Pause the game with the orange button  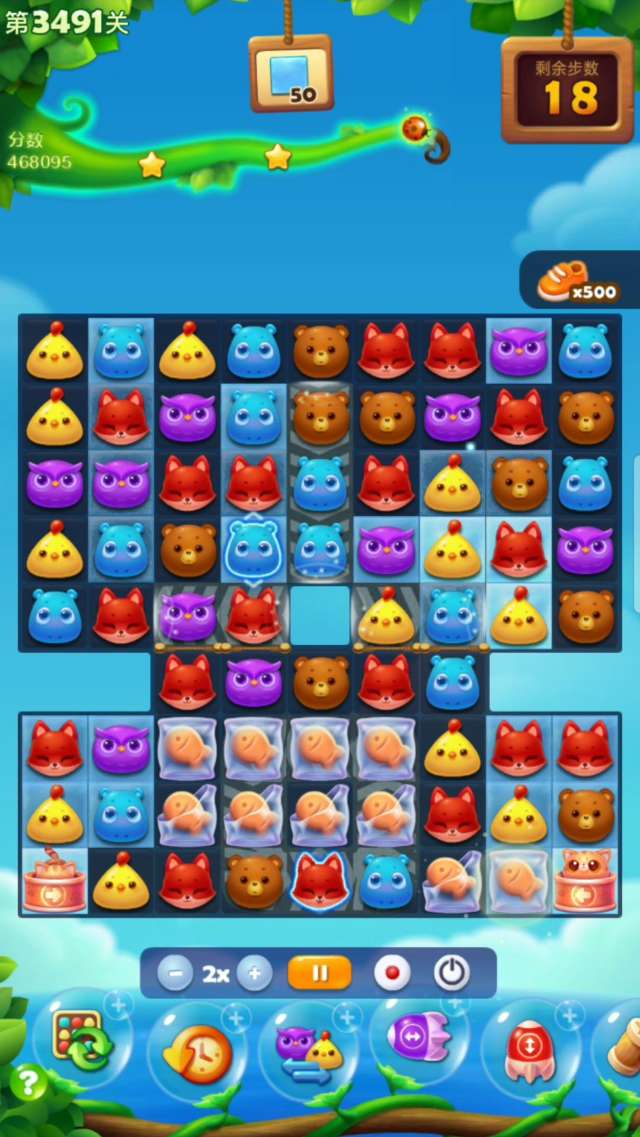(320, 973)
